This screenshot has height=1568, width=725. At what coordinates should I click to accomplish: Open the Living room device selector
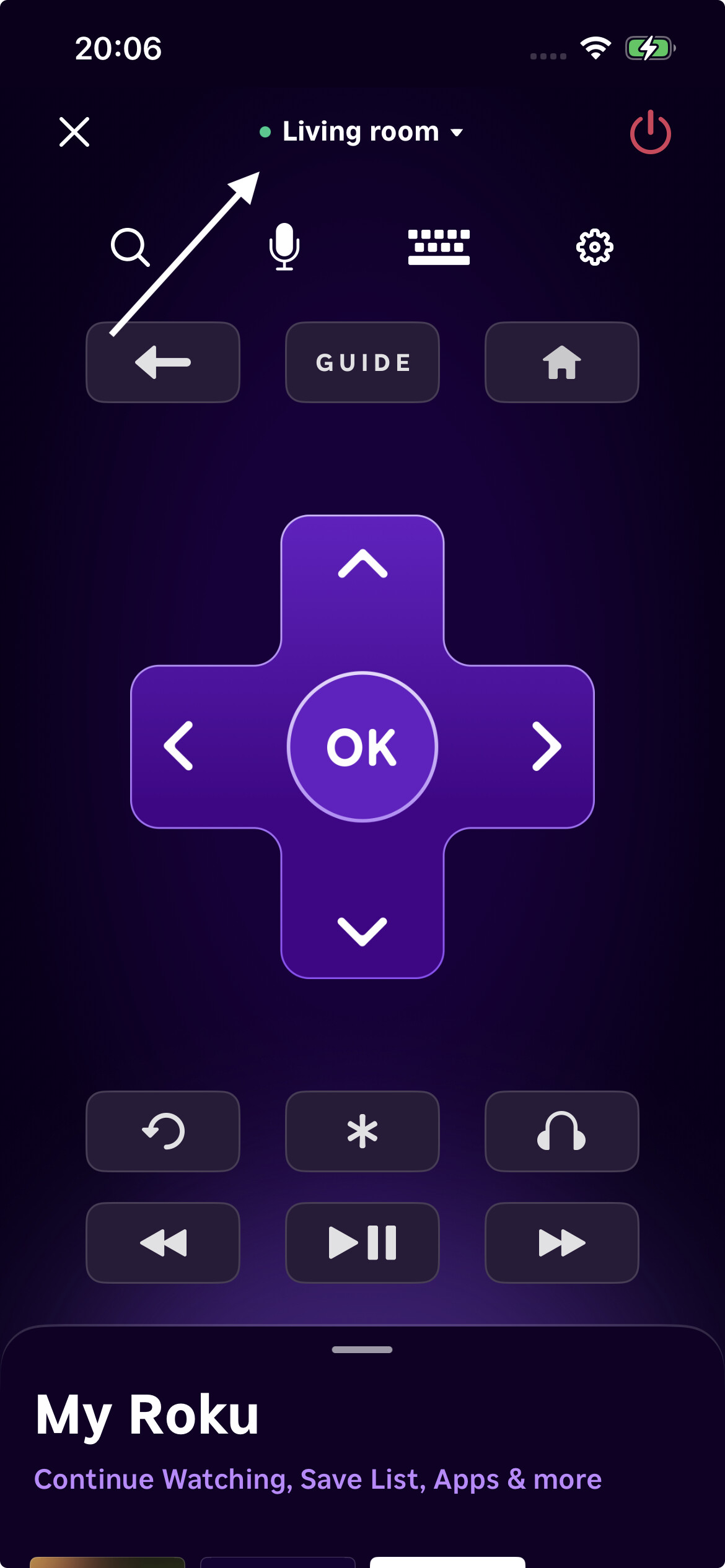coord(361,131)
